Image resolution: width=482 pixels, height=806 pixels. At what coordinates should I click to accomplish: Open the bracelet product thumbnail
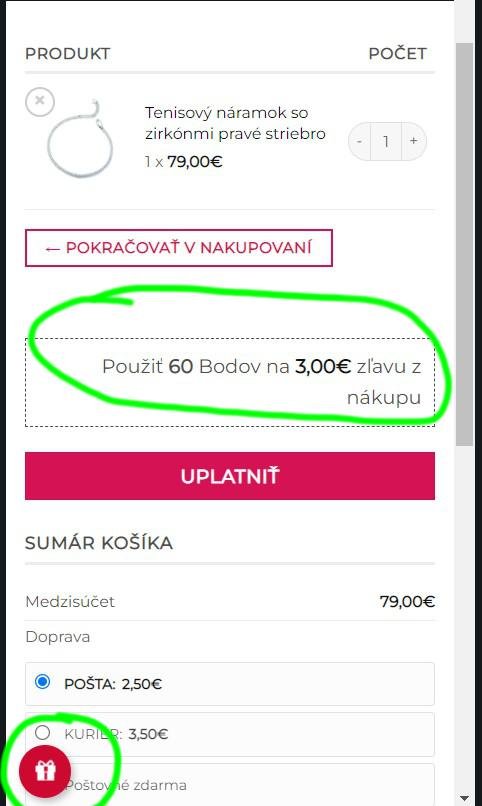[80, 139]
